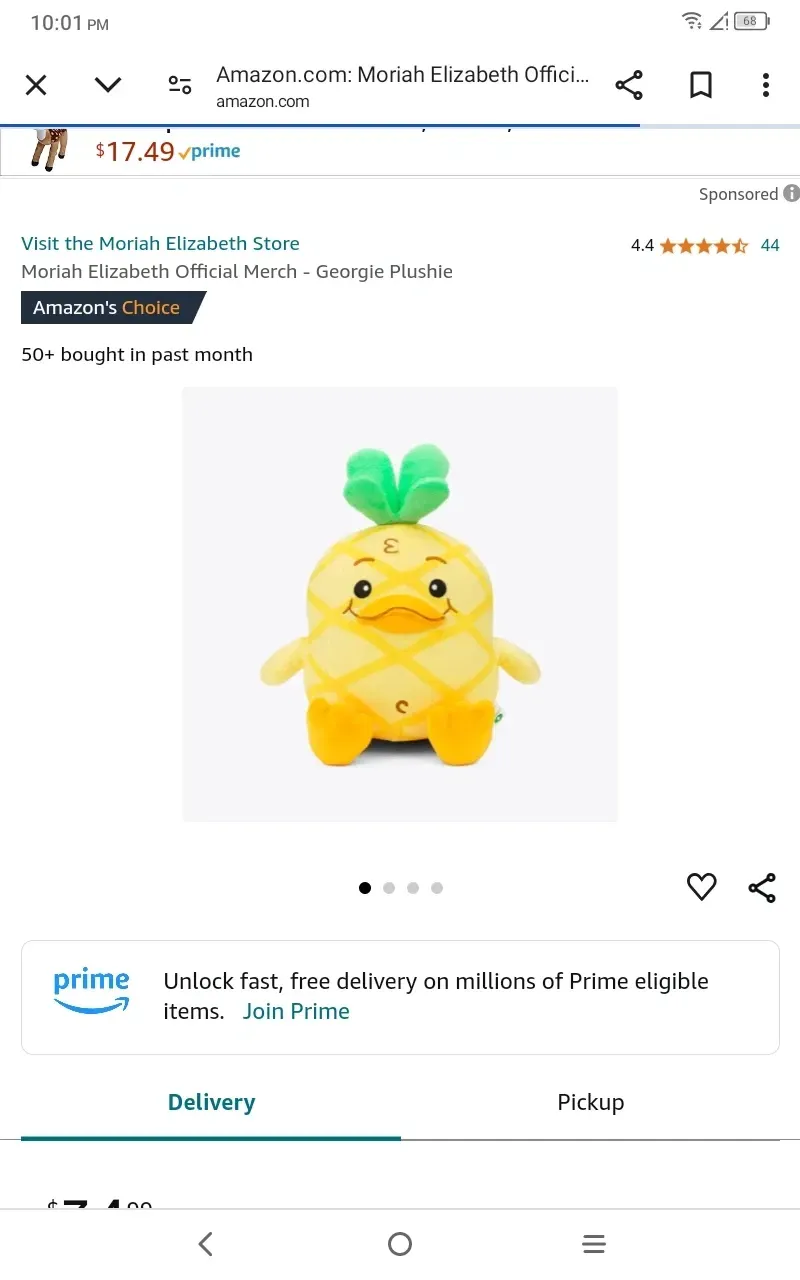Minimize the custom tab with the down chevron
Viewport: 800px width, 1280px height.
(108, 86)
